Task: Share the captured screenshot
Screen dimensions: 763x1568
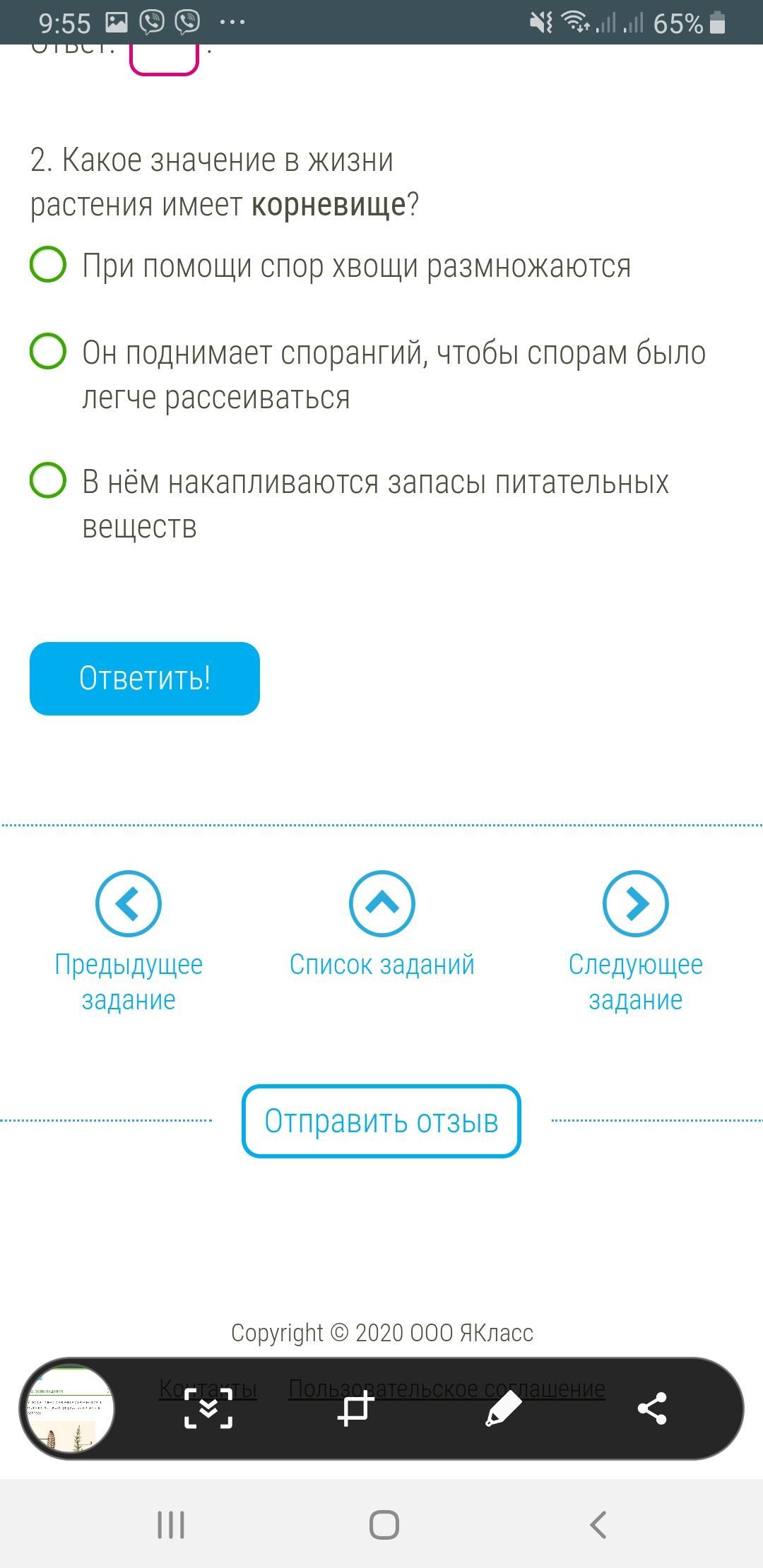Action: click(652, 1408)
